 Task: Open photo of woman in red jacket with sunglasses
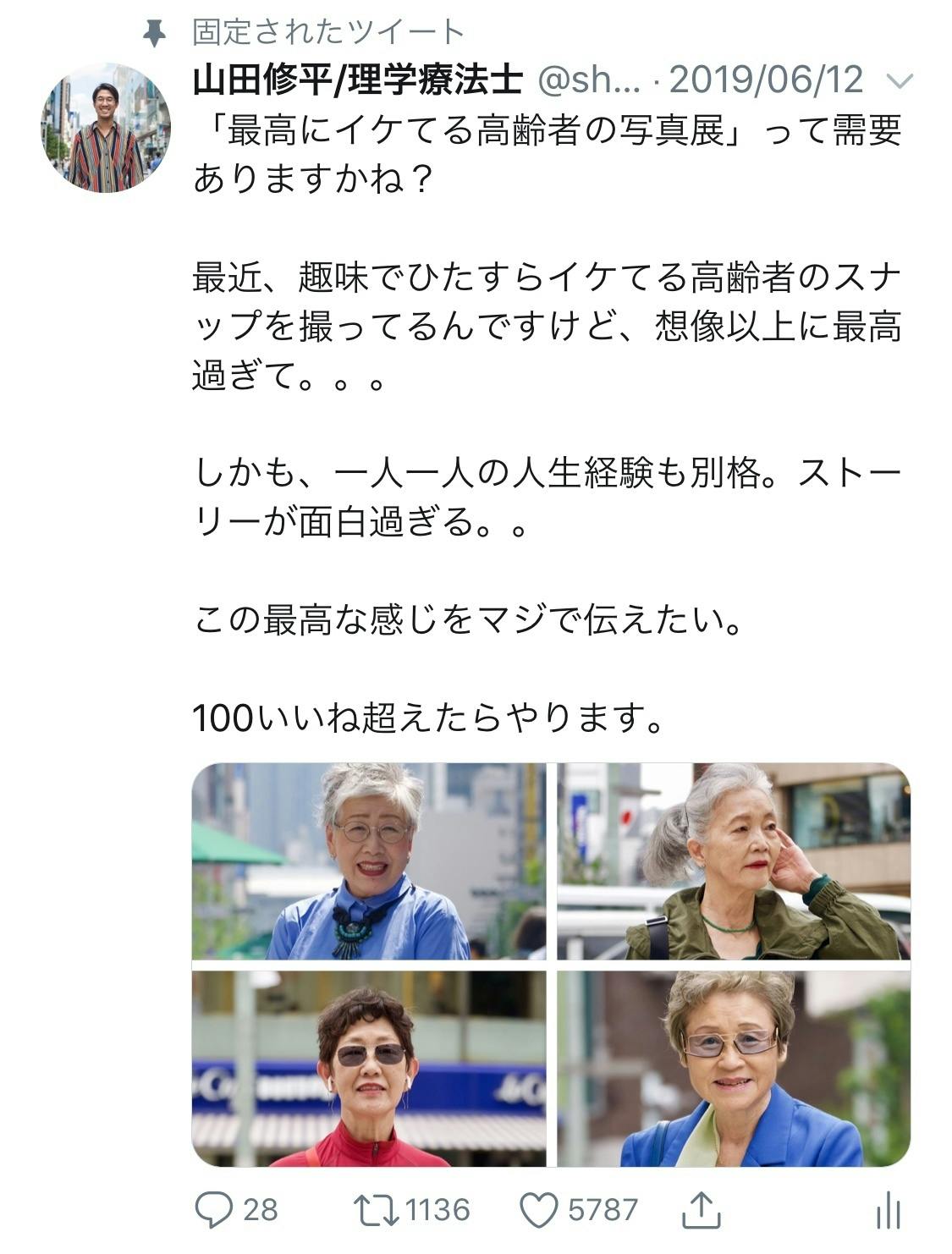(369, 1069)
